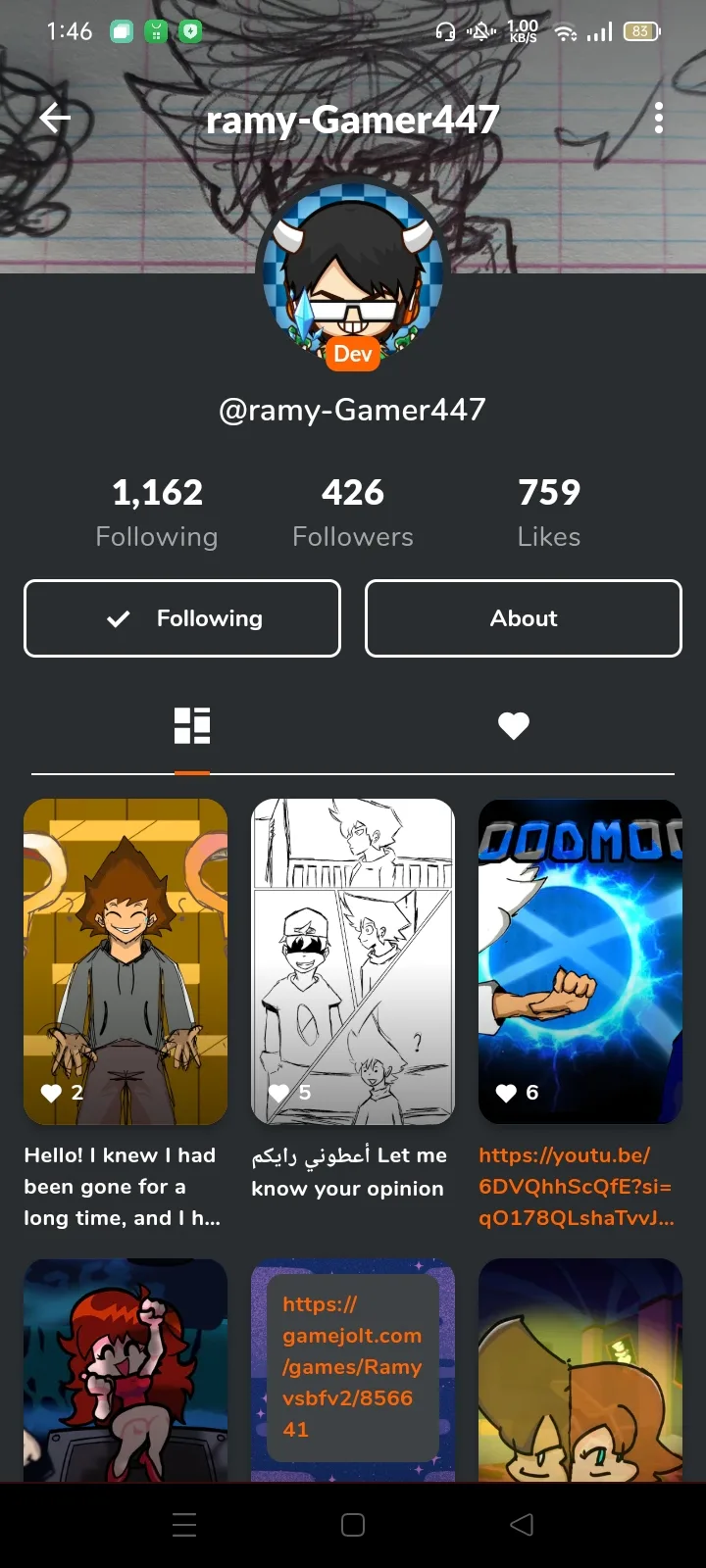Open the 'Hello! I knew I had' post
The width and height of the screenshot is (706, 1568).
(126, 961)
